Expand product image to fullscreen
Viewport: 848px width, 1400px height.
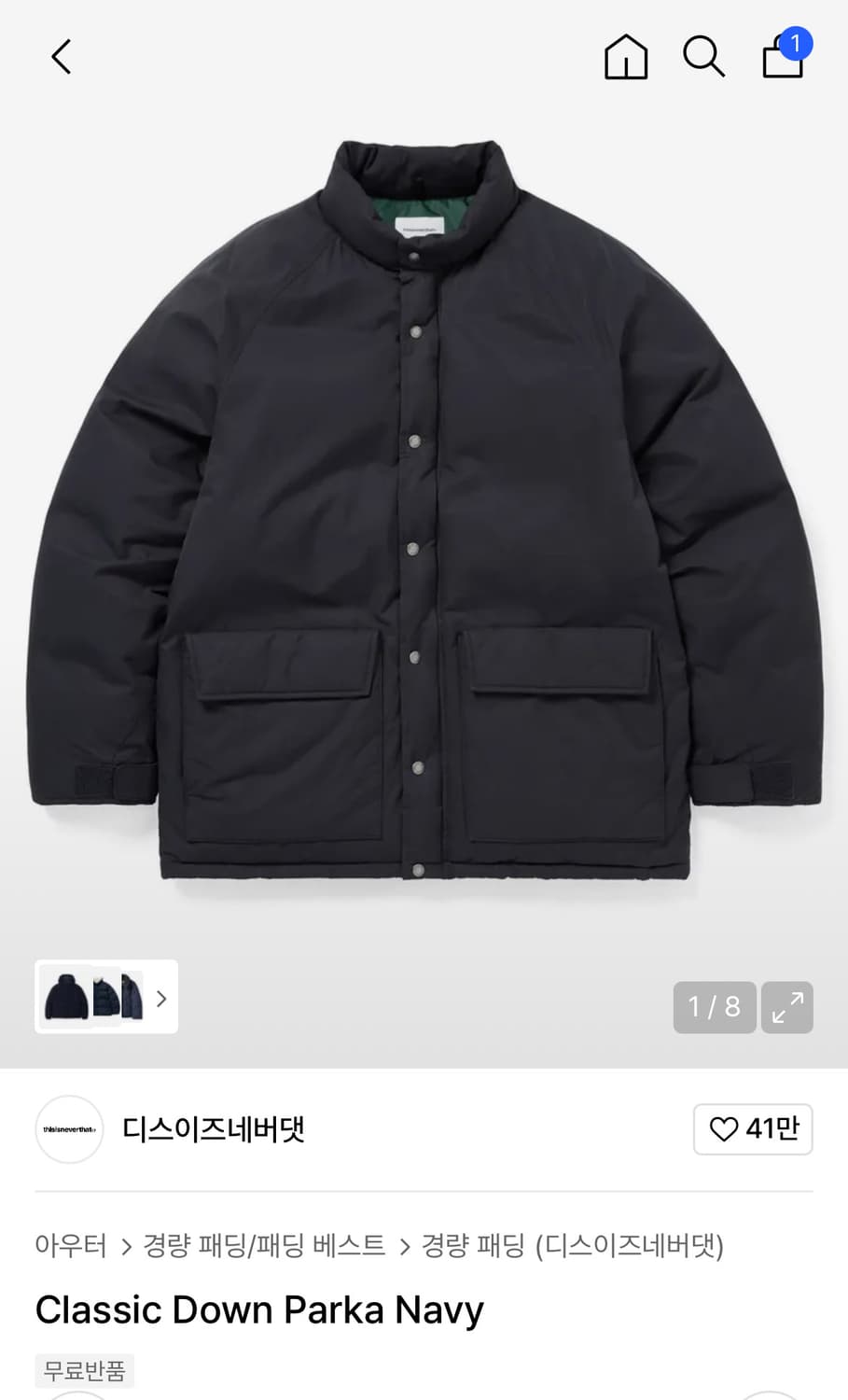[787, 1007]
